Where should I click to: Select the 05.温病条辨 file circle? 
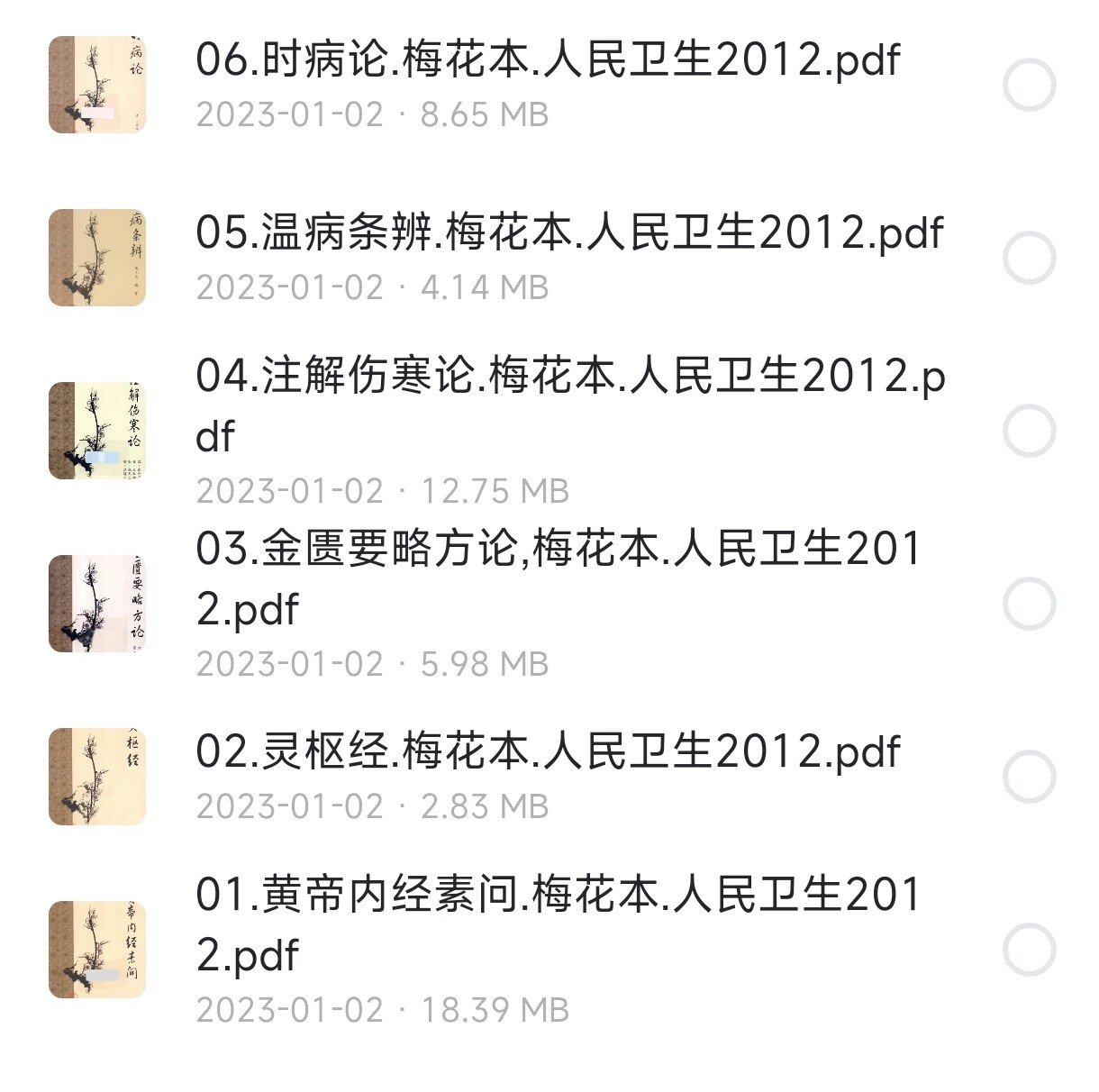[x=1029, y=259]
